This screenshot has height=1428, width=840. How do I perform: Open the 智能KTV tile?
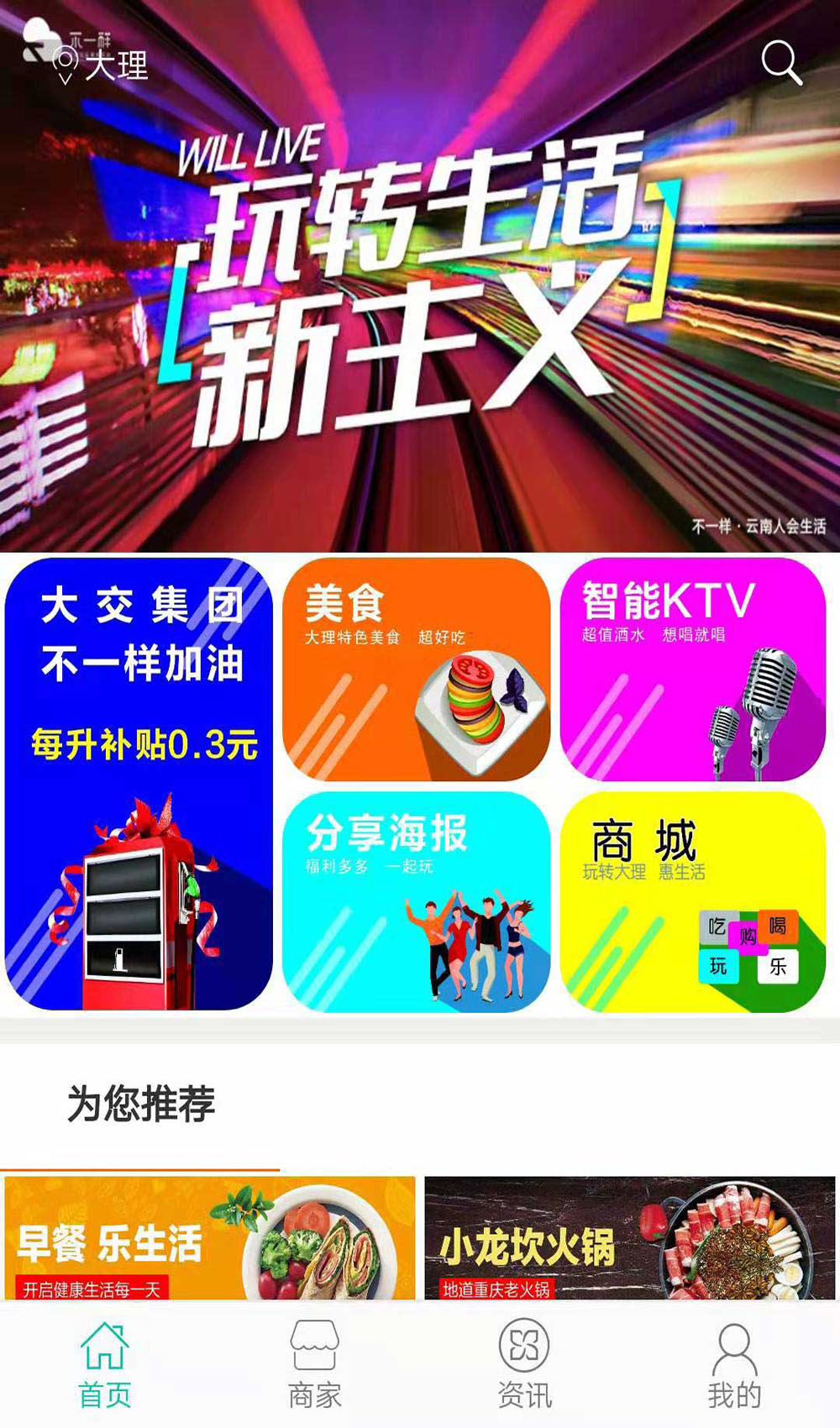coord(693,669)
